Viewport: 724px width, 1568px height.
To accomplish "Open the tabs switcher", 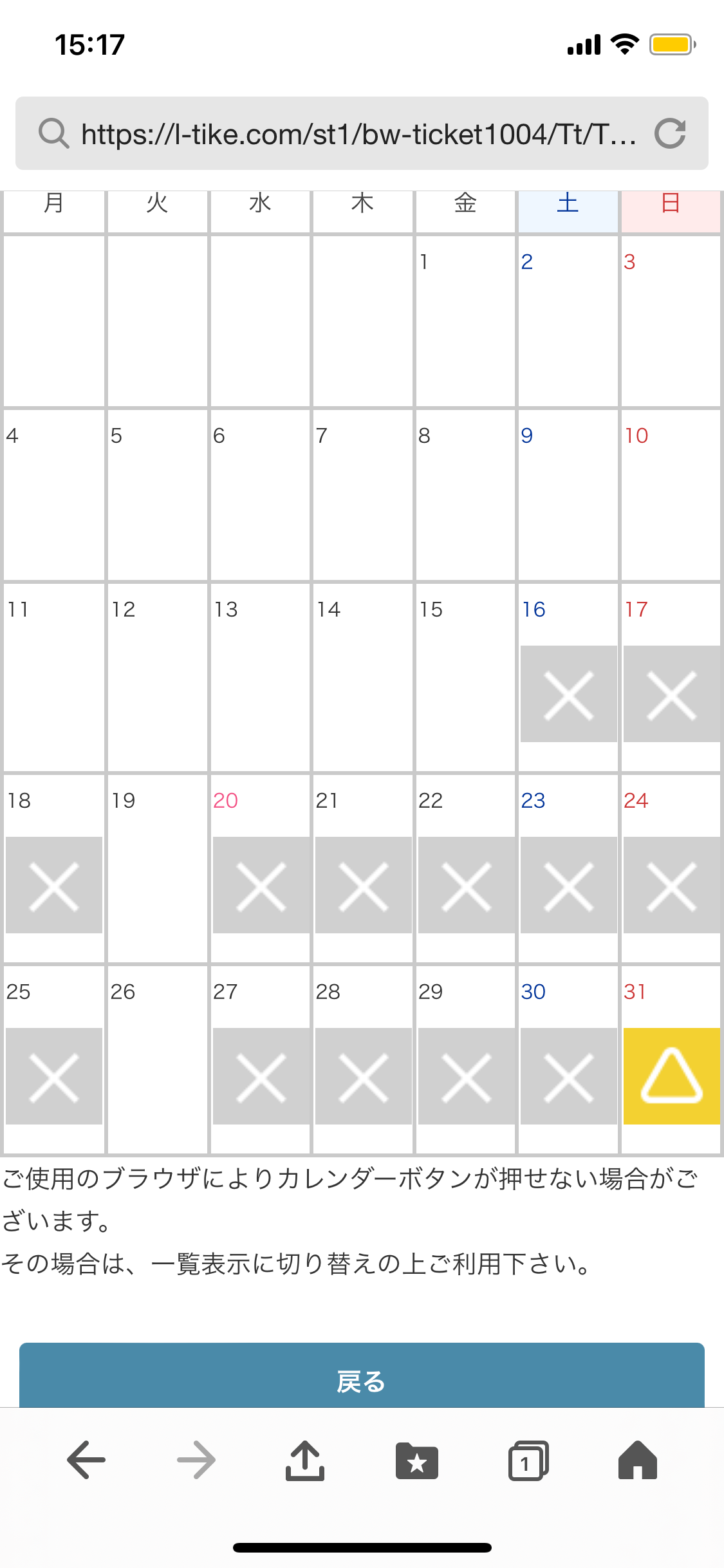I will coord(528,1461).
